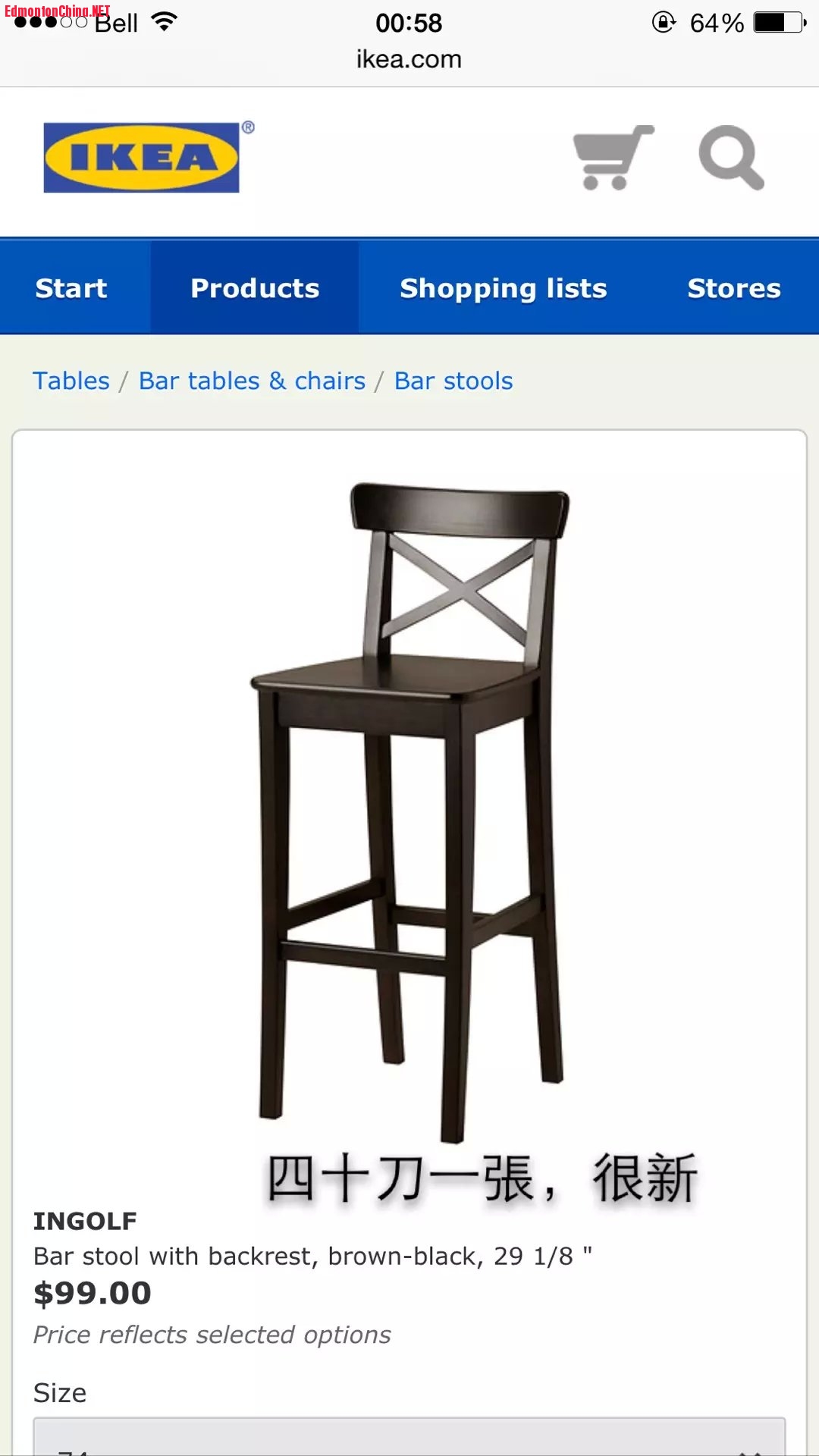Open the Products tab

pos(255,288)
